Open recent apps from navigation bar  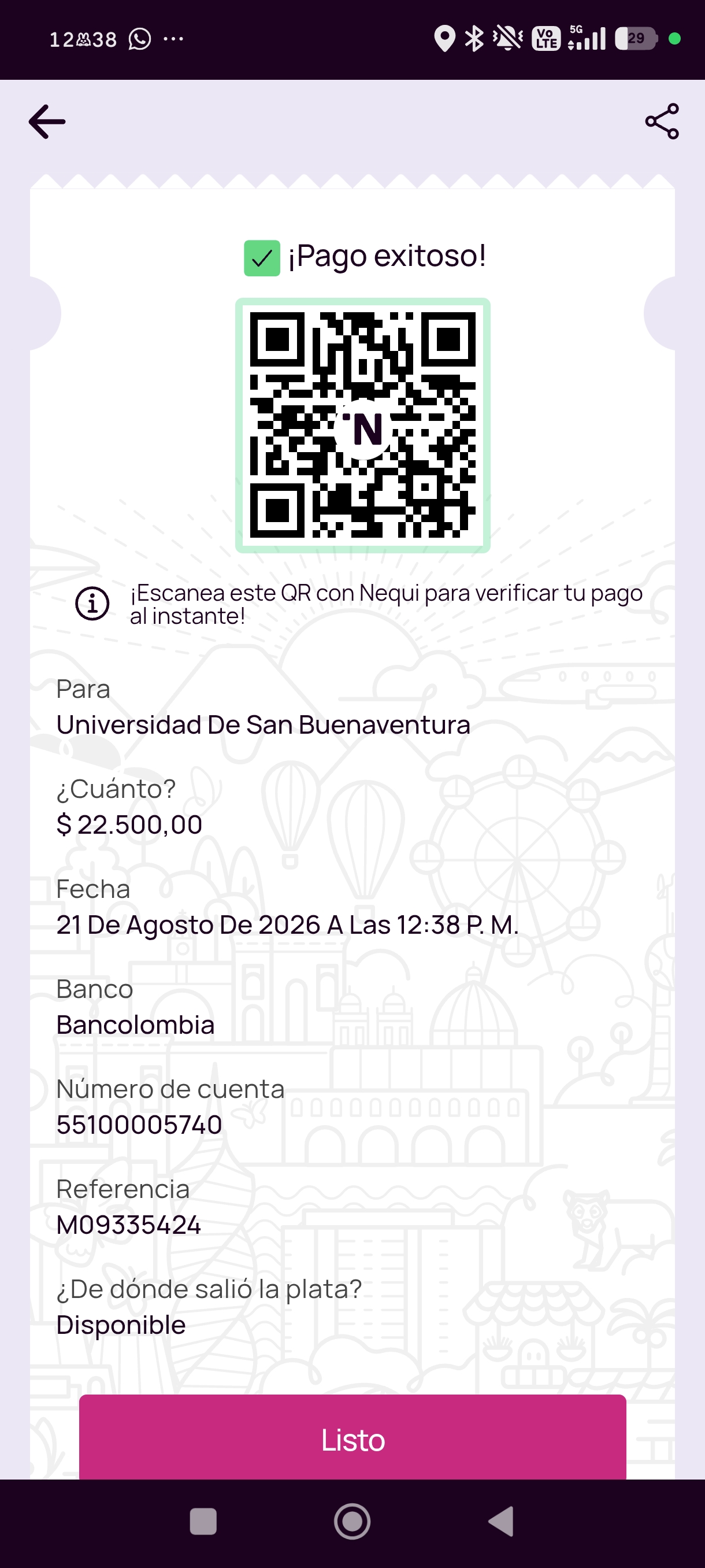tap(203, 1521)
